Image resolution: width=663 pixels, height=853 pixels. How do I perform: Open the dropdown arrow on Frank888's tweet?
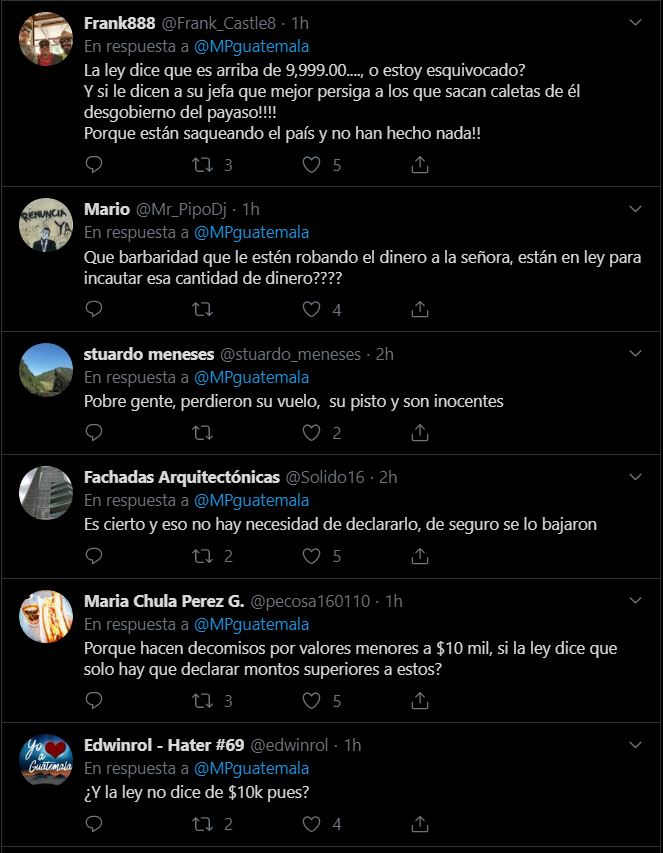click(x=635, y=22)
